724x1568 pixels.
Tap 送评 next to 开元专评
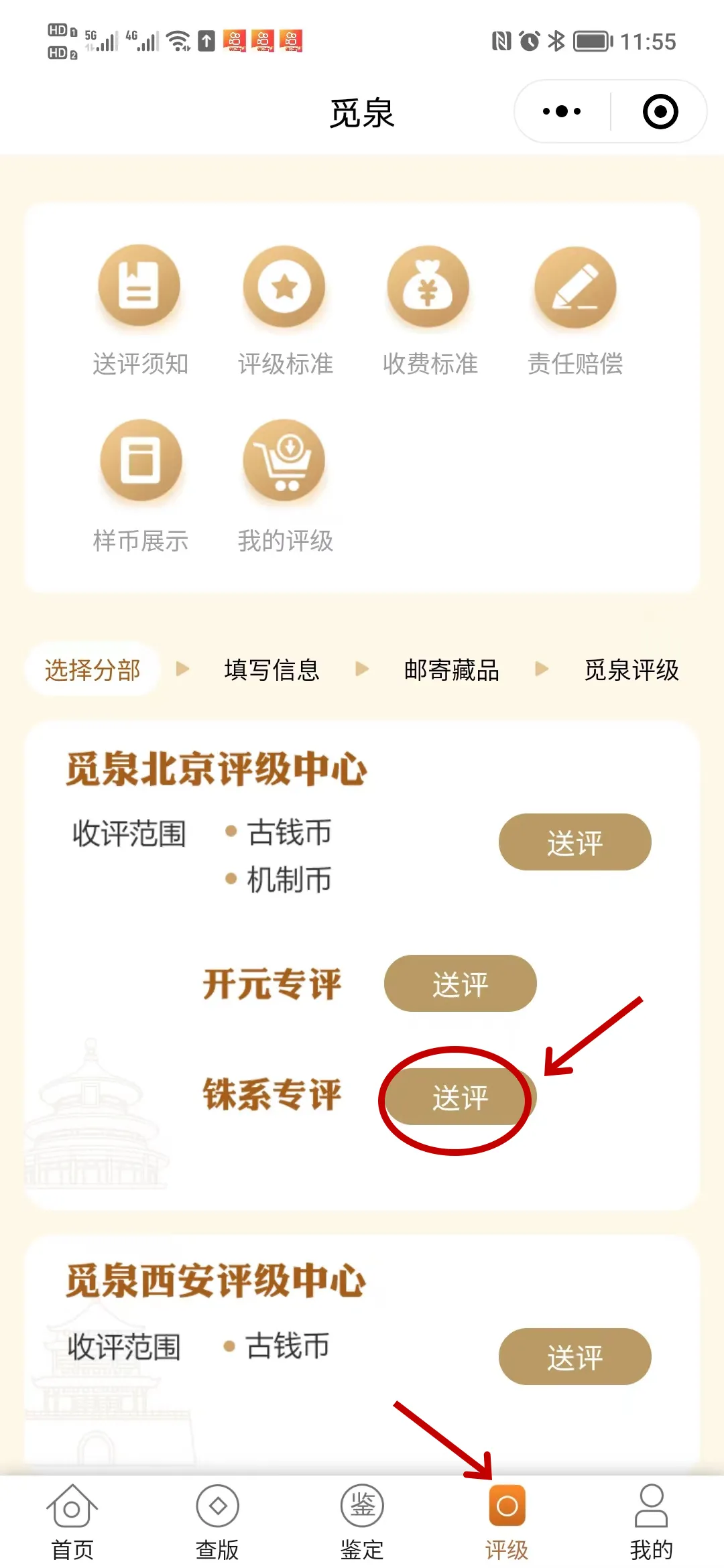[x=460, y=984]
